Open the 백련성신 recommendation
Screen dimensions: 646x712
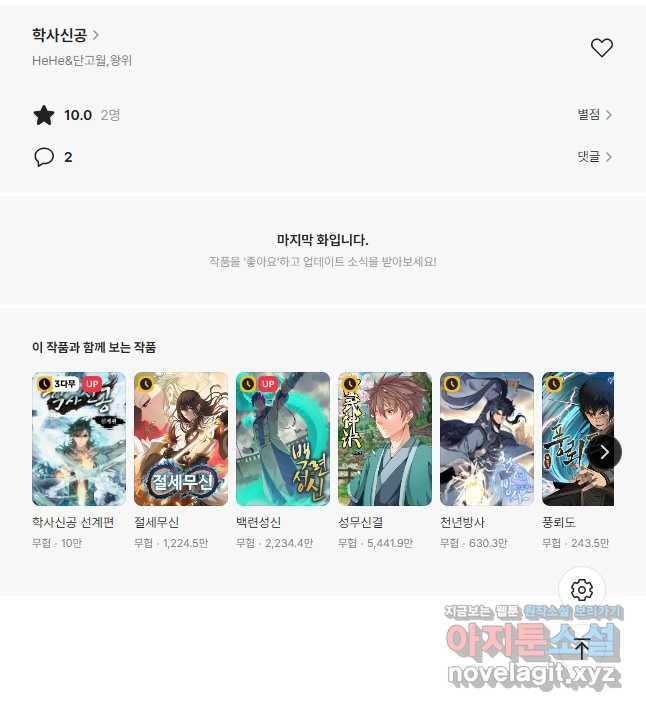[x=283, y=439]
